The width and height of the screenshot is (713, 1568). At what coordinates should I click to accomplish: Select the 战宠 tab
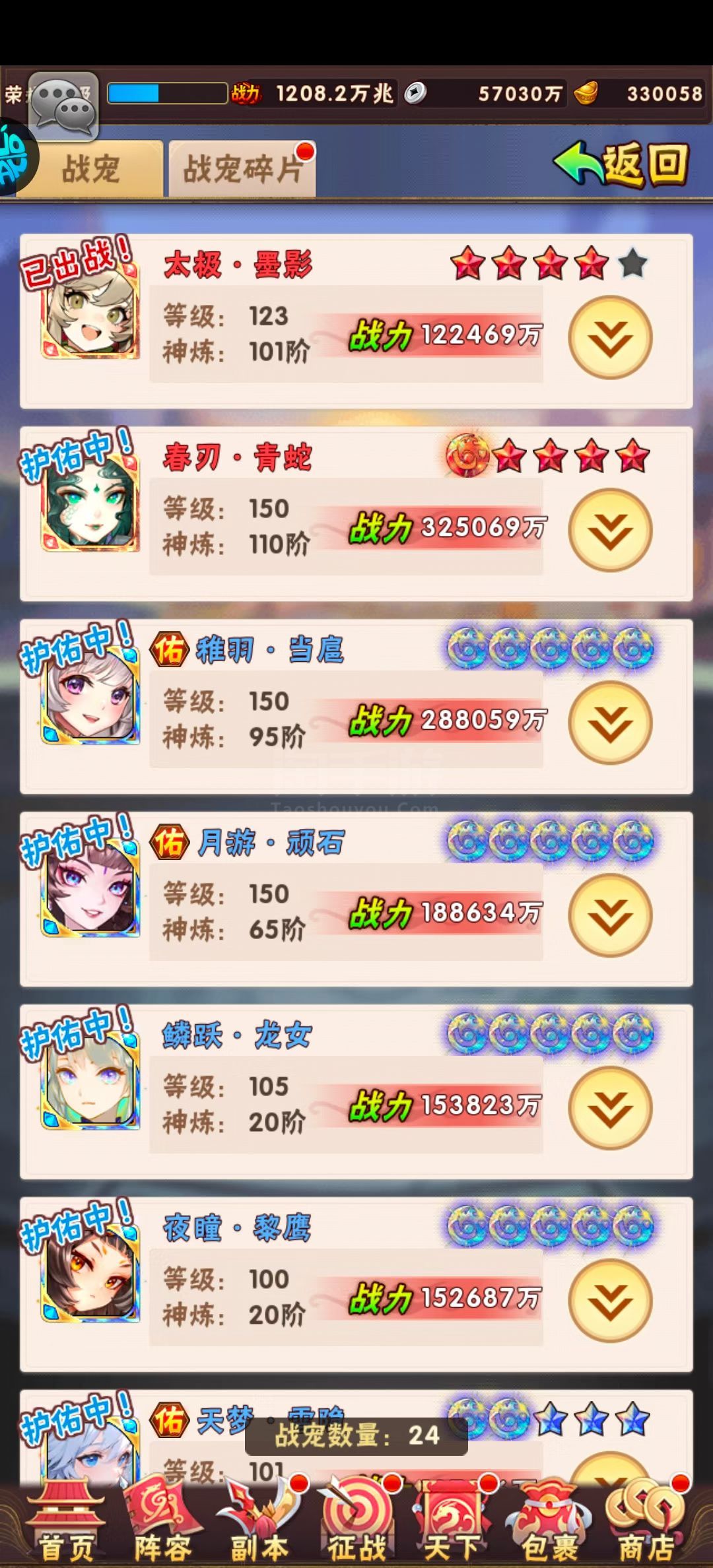point(92,169)
